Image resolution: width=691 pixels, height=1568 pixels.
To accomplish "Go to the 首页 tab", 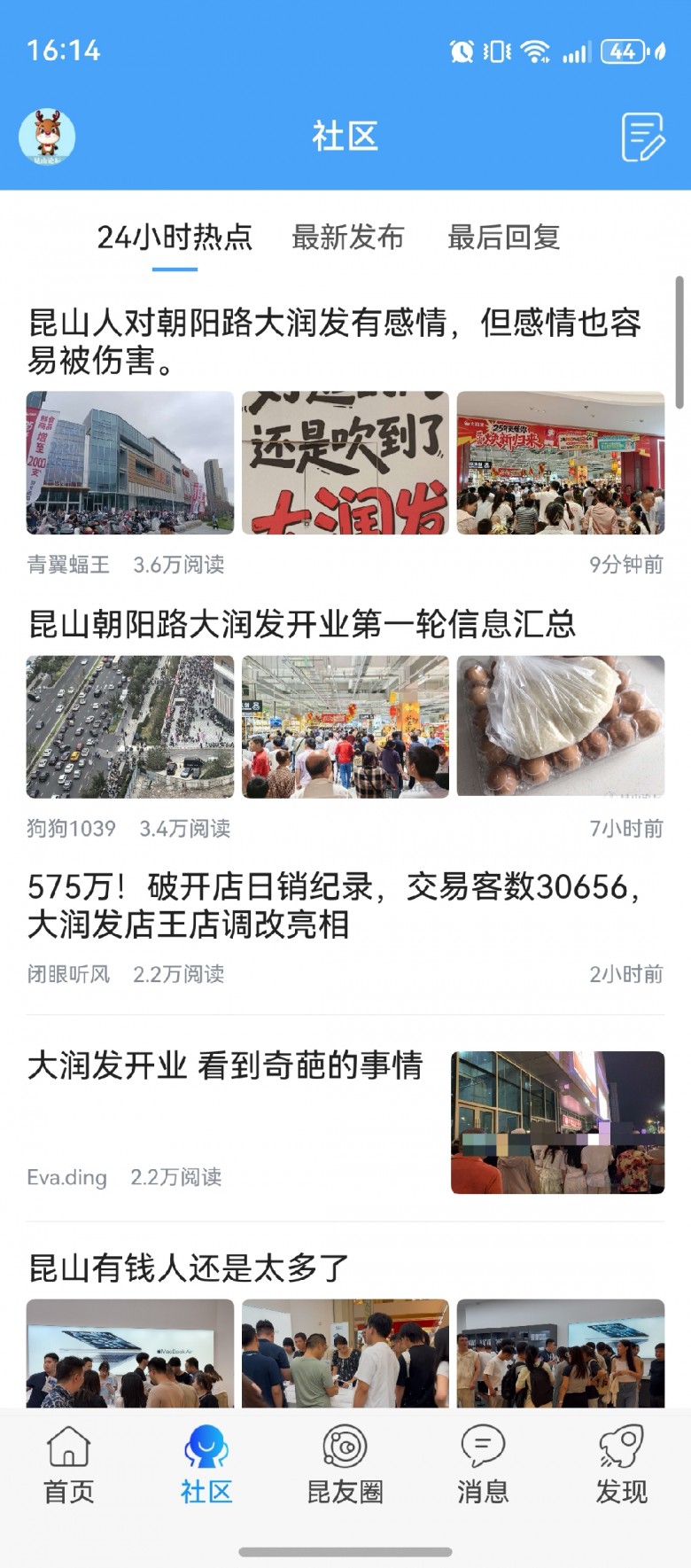I will pyautogui.click(x=69, y=1466).
